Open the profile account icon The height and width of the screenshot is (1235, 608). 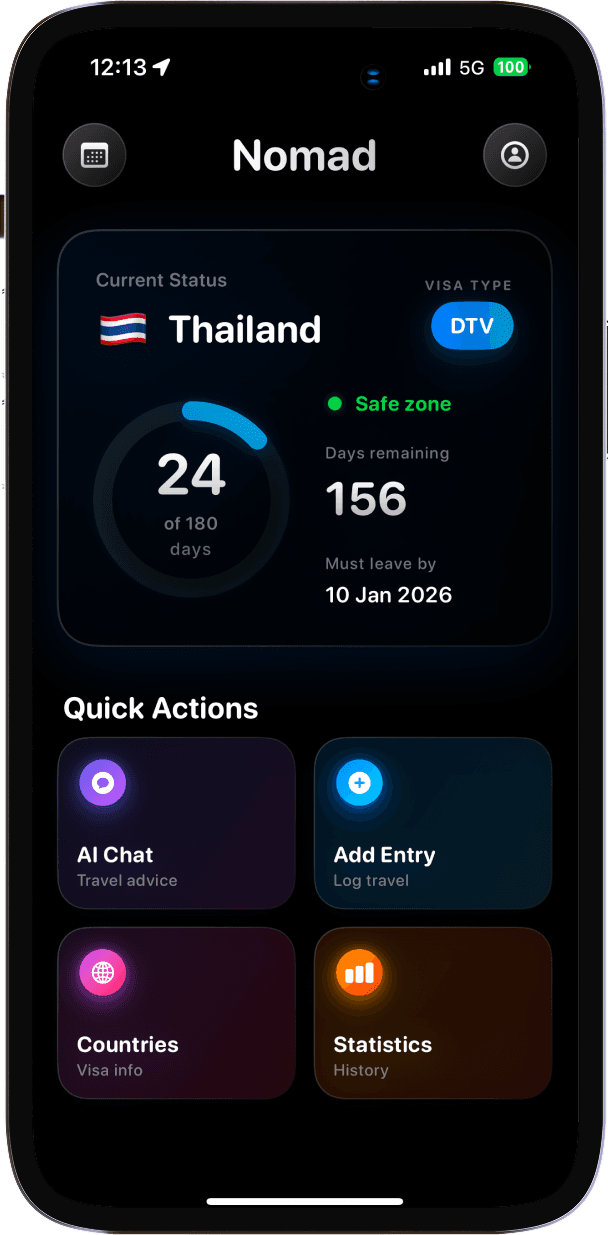coord(515,155)
